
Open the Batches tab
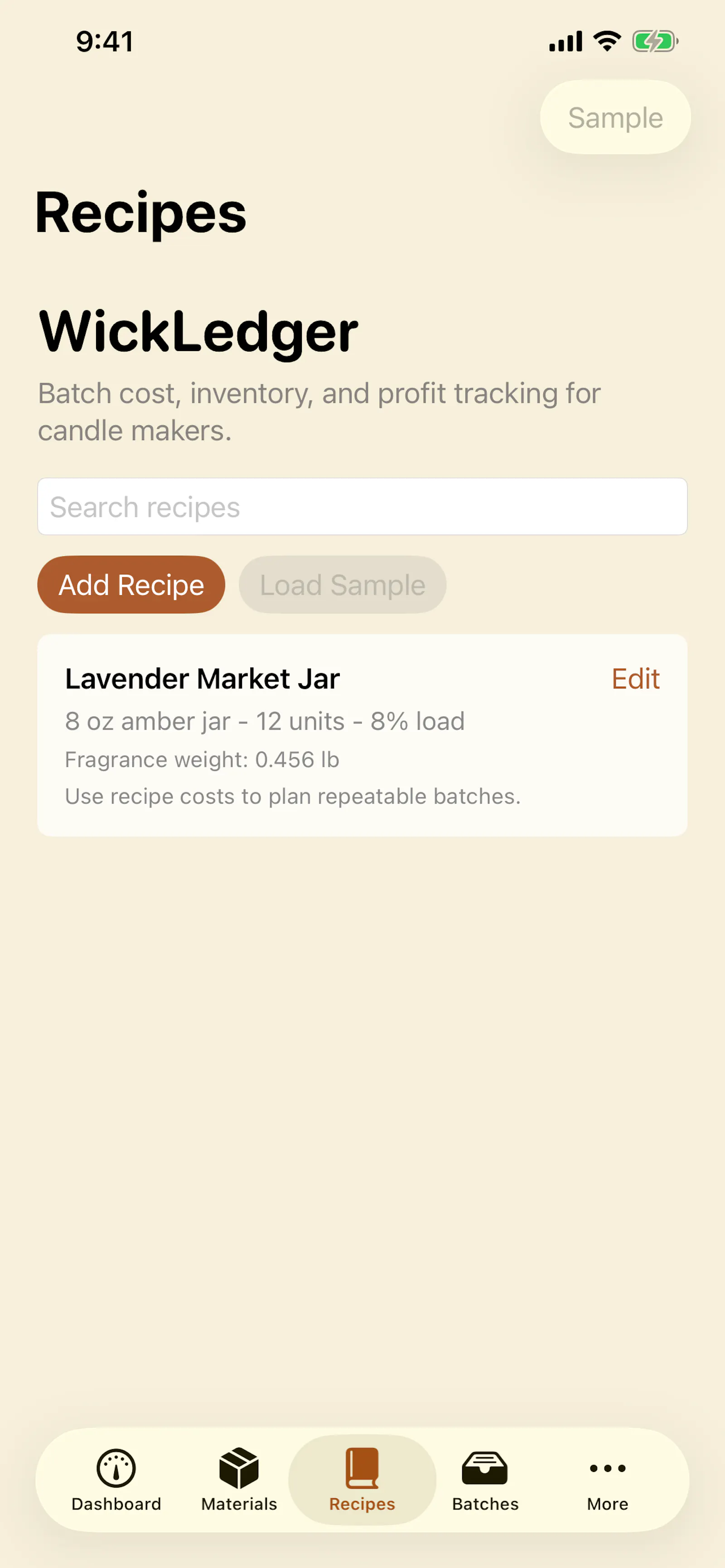coord(485,1480)
